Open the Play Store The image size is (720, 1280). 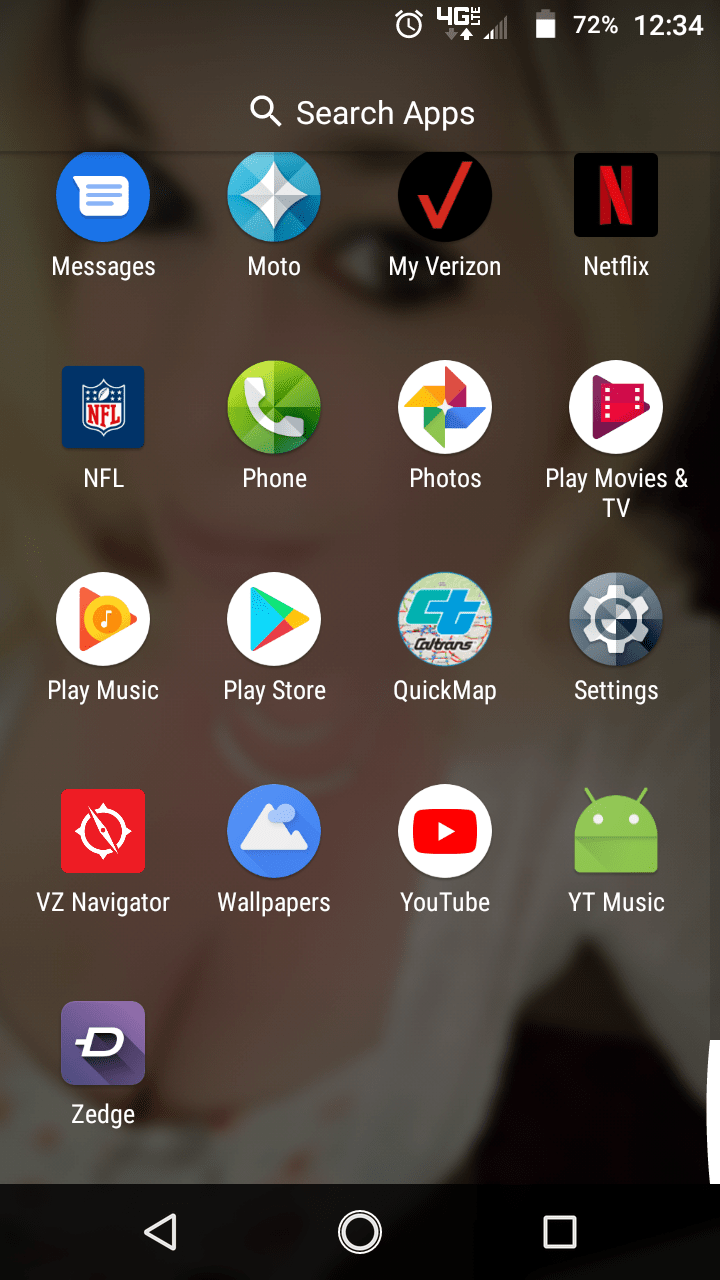pos(274,619)
